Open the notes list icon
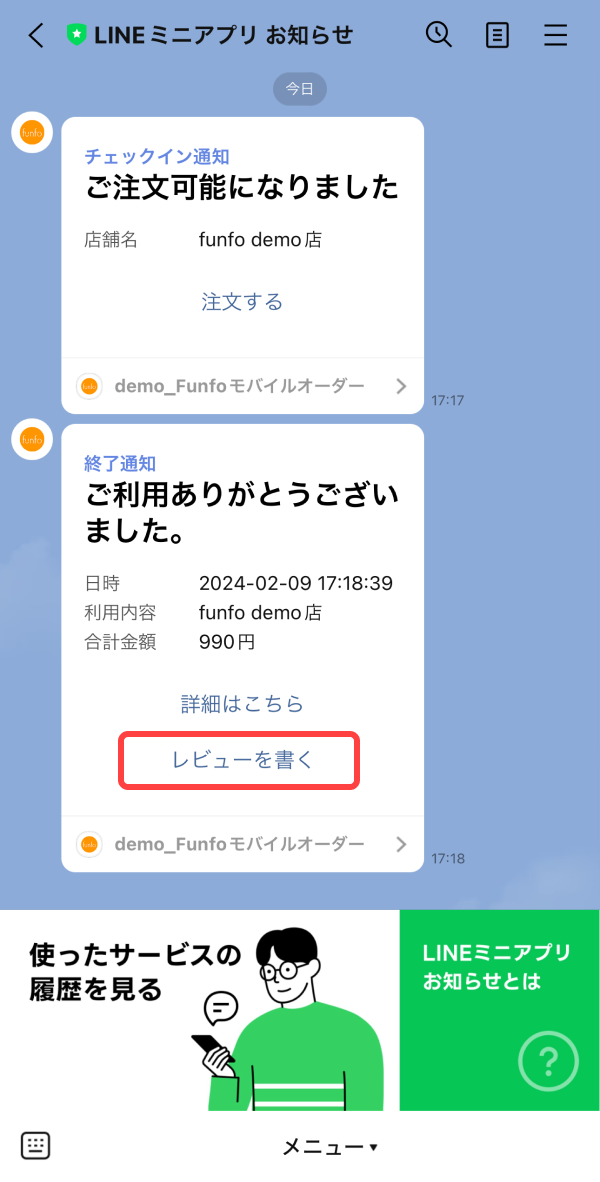 click(x=497, y=36)
